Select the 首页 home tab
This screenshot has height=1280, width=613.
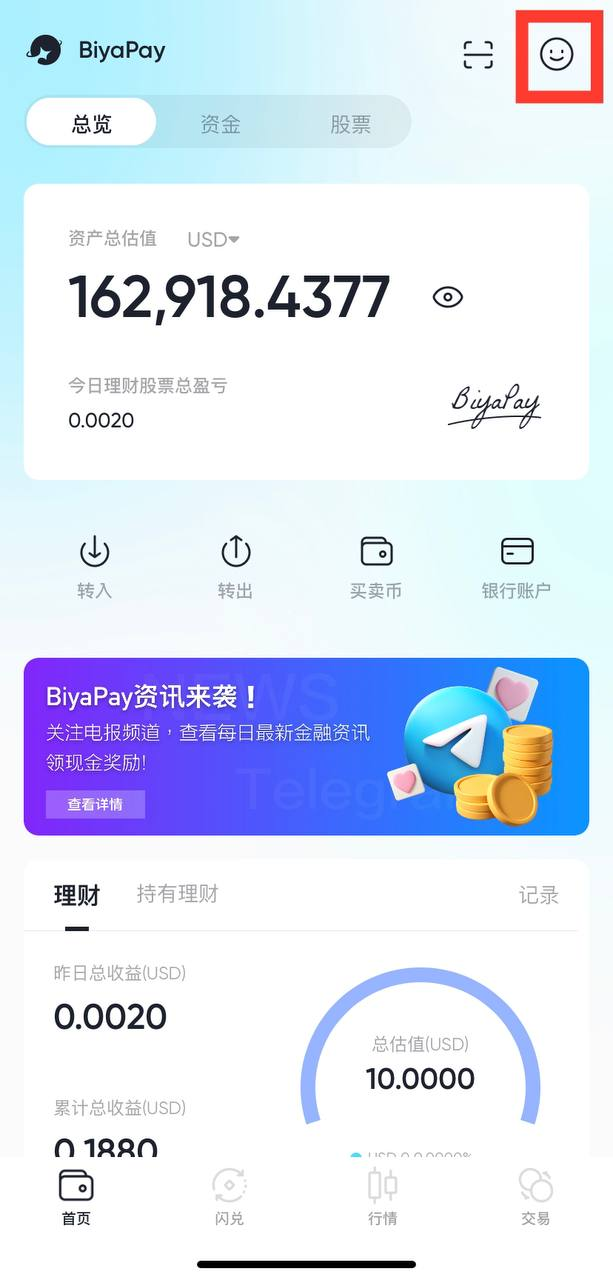76,1197
